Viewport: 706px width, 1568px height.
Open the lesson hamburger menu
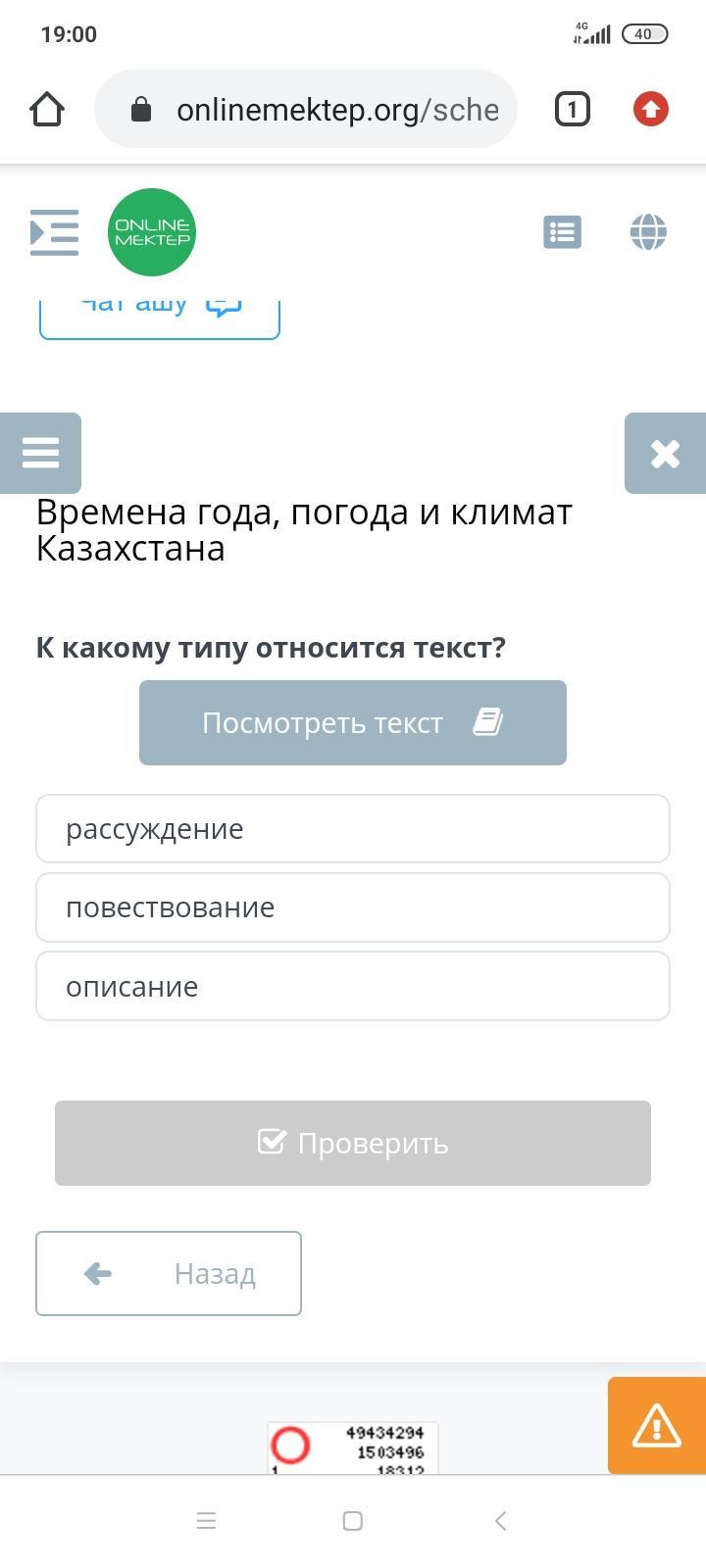click(x=40, y=453)
